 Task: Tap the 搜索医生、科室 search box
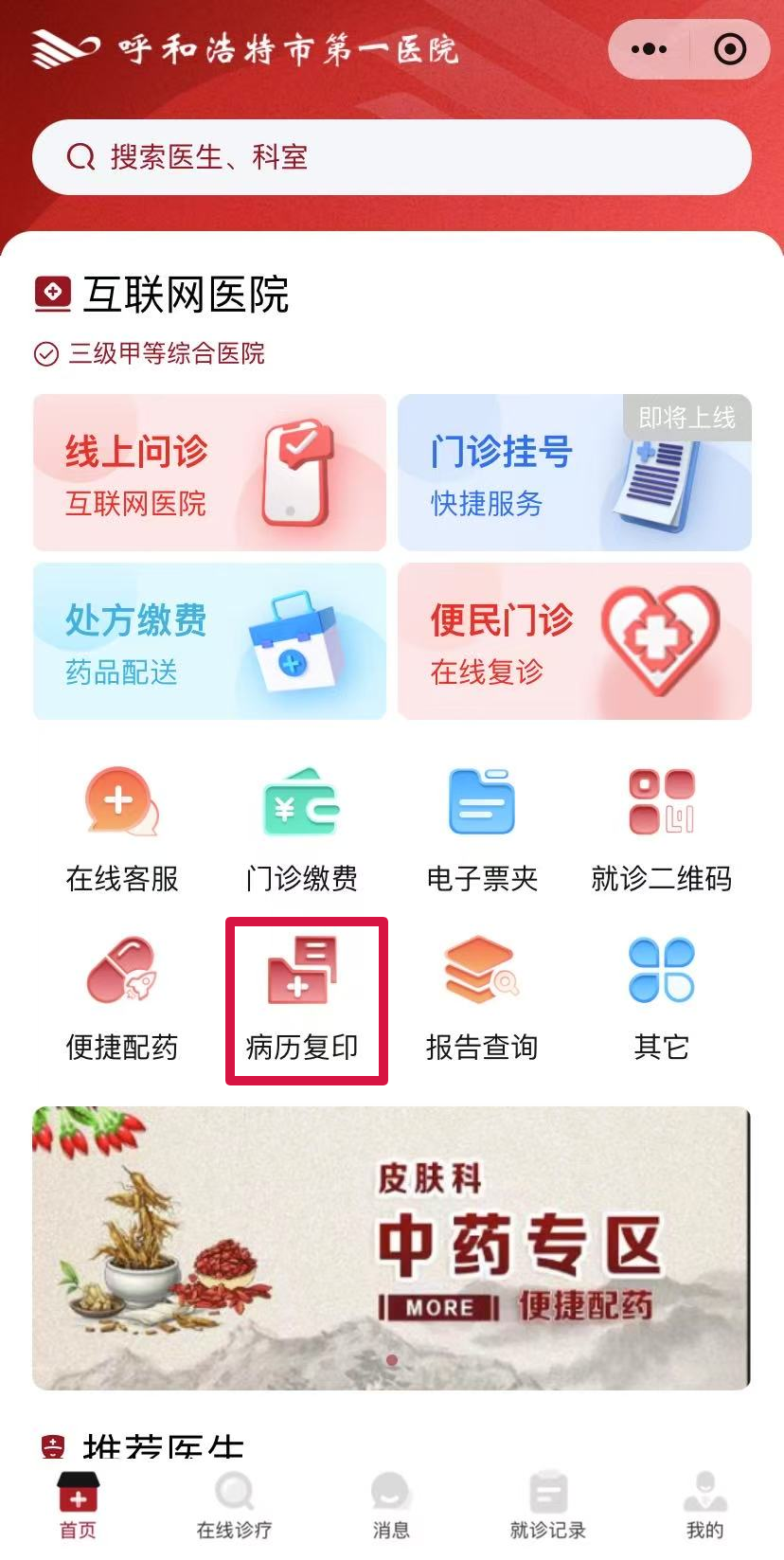[391, 157]
